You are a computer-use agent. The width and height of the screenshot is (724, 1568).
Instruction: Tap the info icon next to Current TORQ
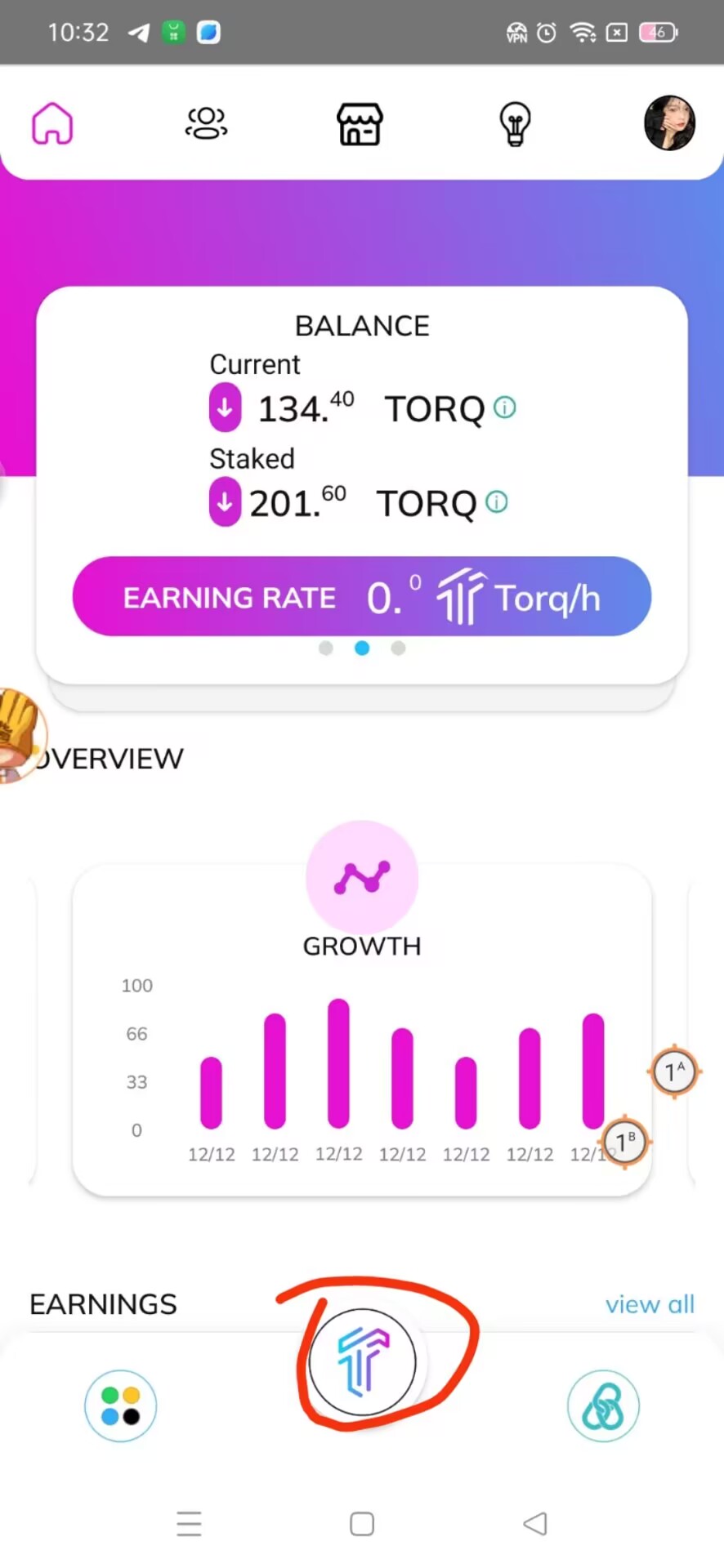504,408
